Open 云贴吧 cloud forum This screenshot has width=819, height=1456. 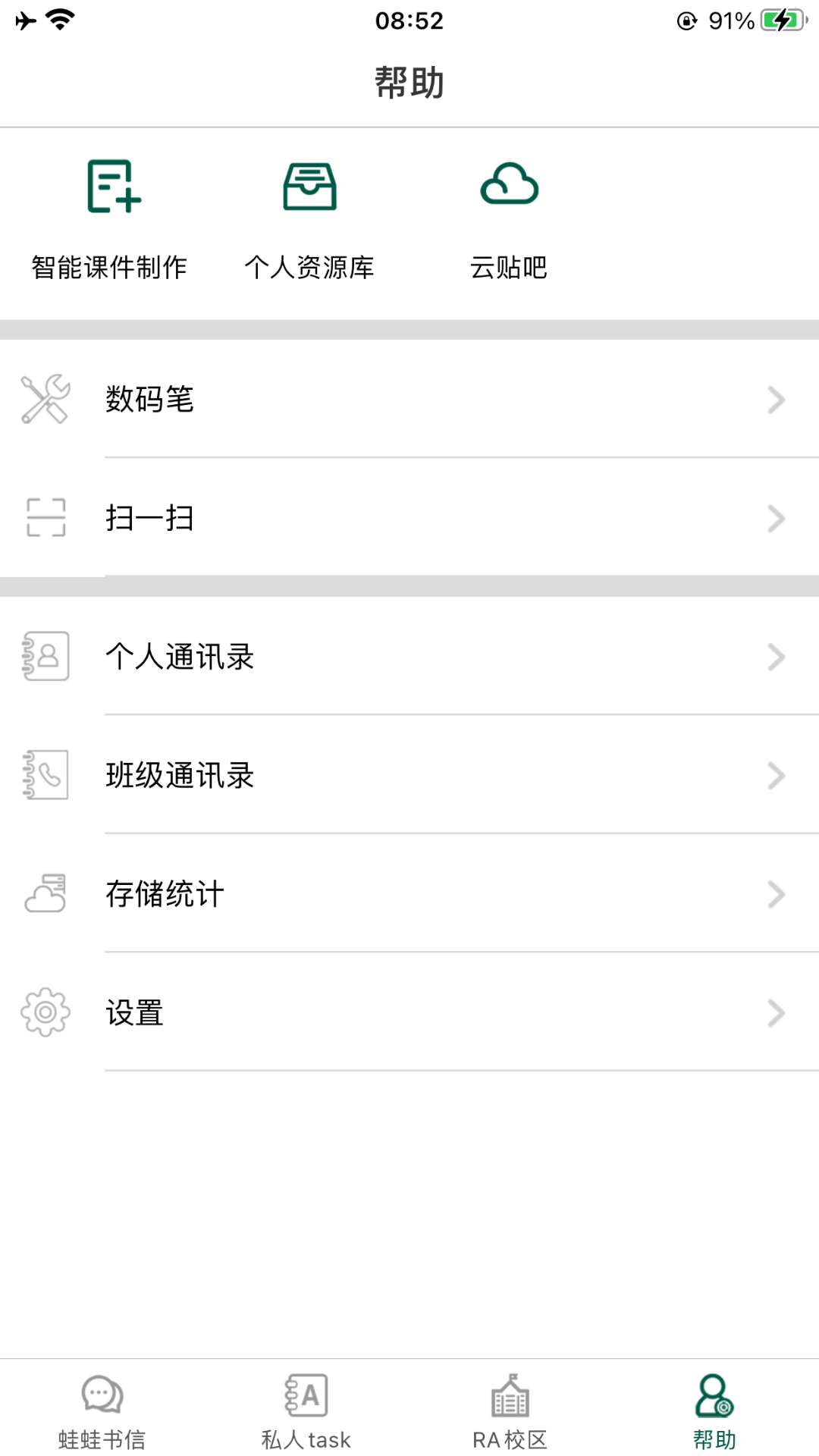(510, 216)
